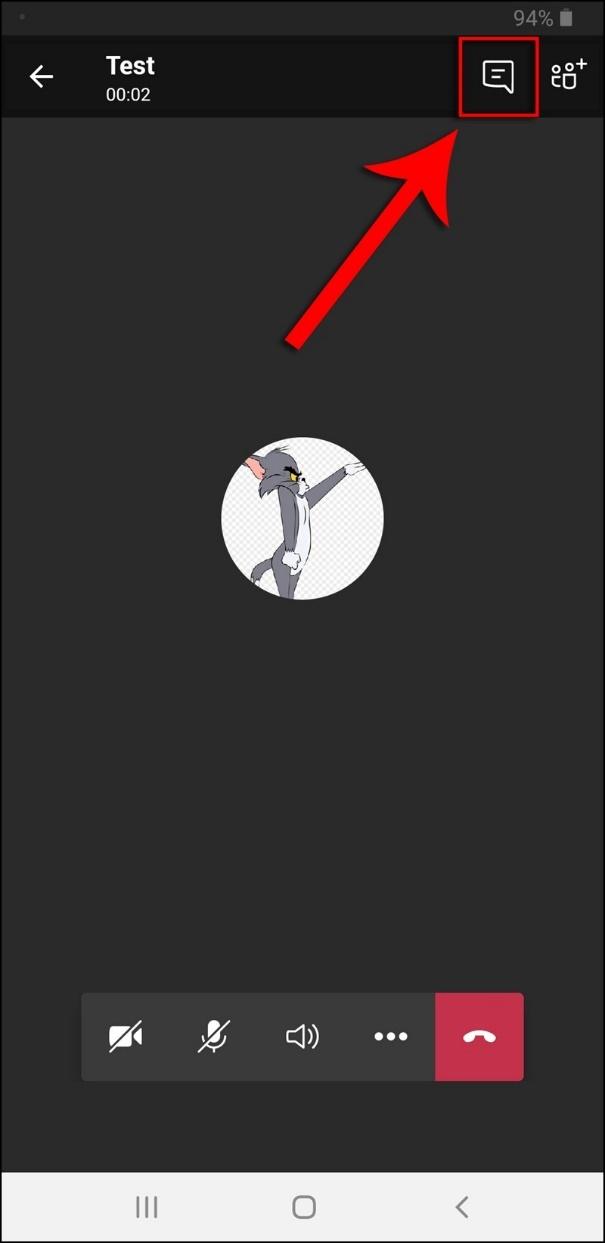The width and height of the screenshot is (605, 1243).
Task: Go to the Android home screen
Action: [x=304, y=1207]
